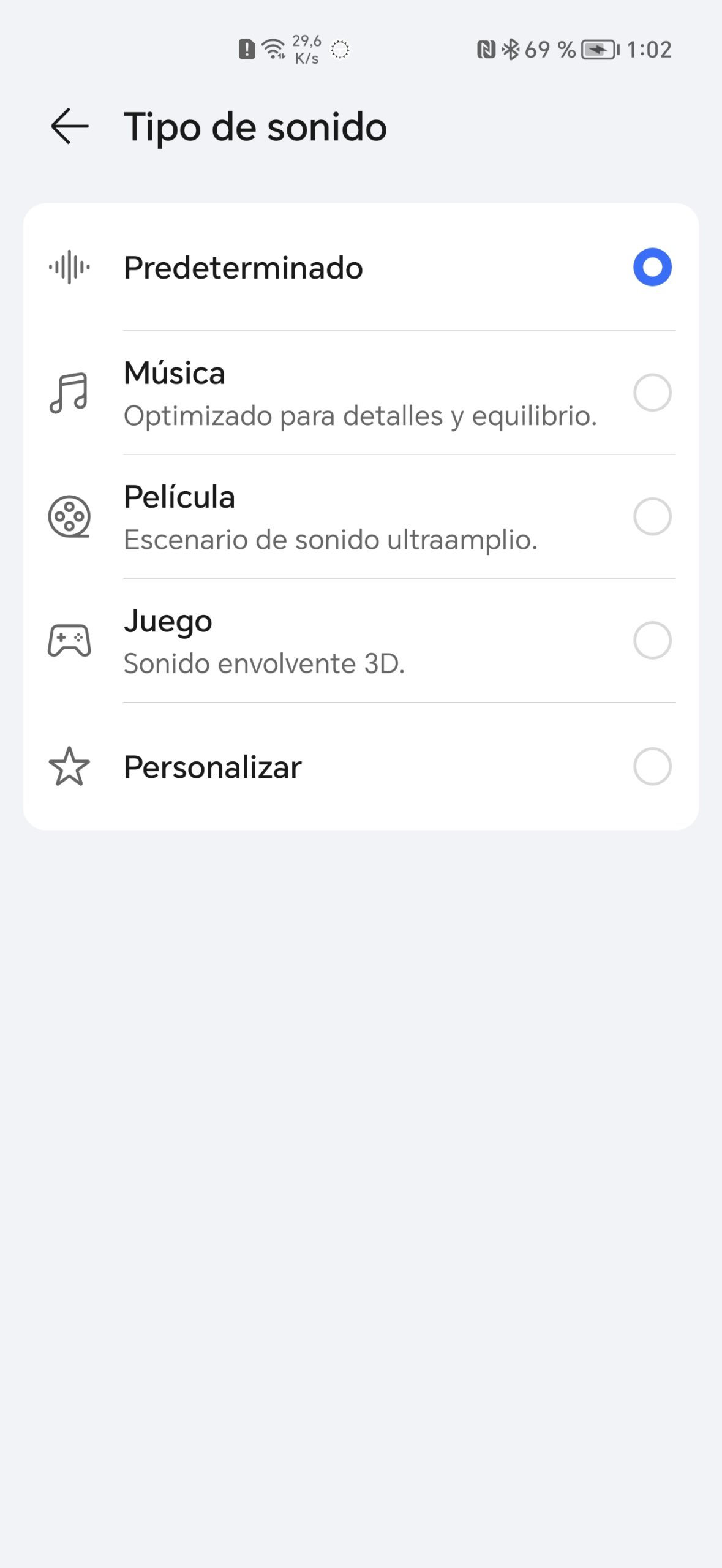This screenshot has width=722, height=1568.
Task: Choose the Música sound type
Action: [x=361, y=393]
